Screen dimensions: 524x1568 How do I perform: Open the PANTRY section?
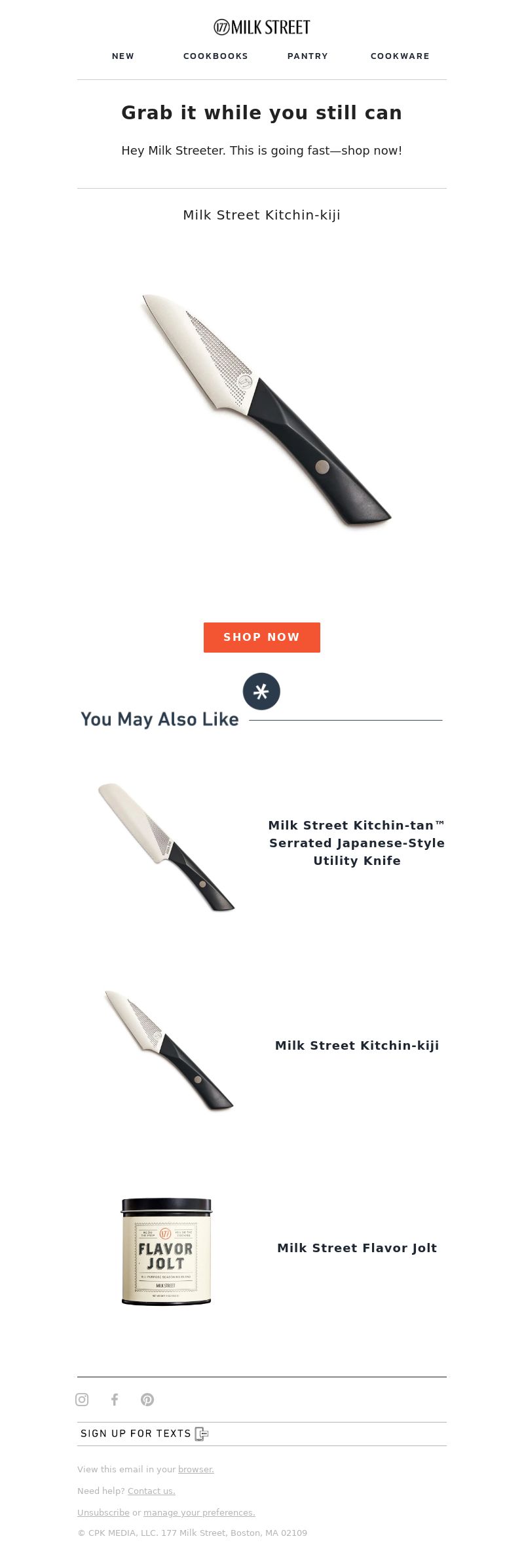[308, 56]
